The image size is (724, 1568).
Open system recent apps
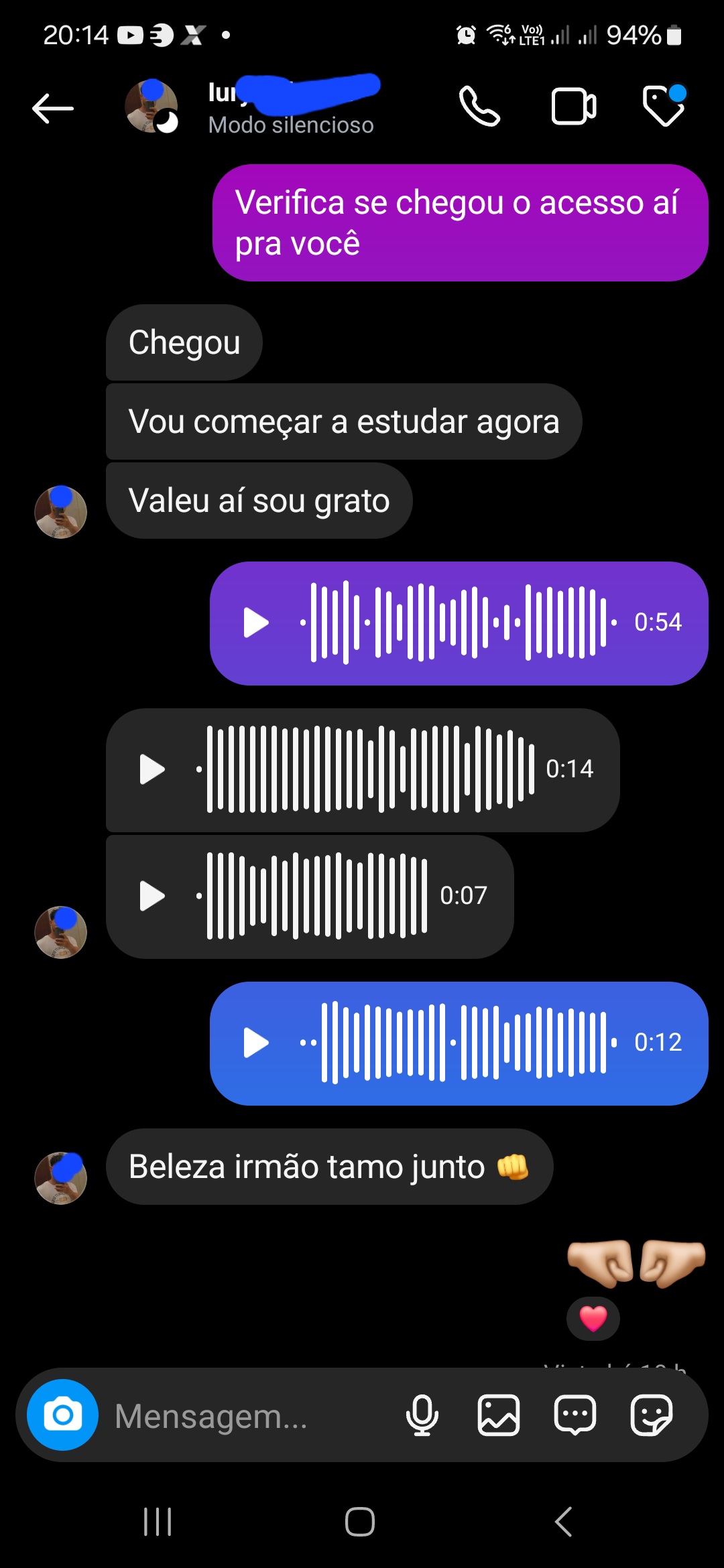click(158, 1521)
